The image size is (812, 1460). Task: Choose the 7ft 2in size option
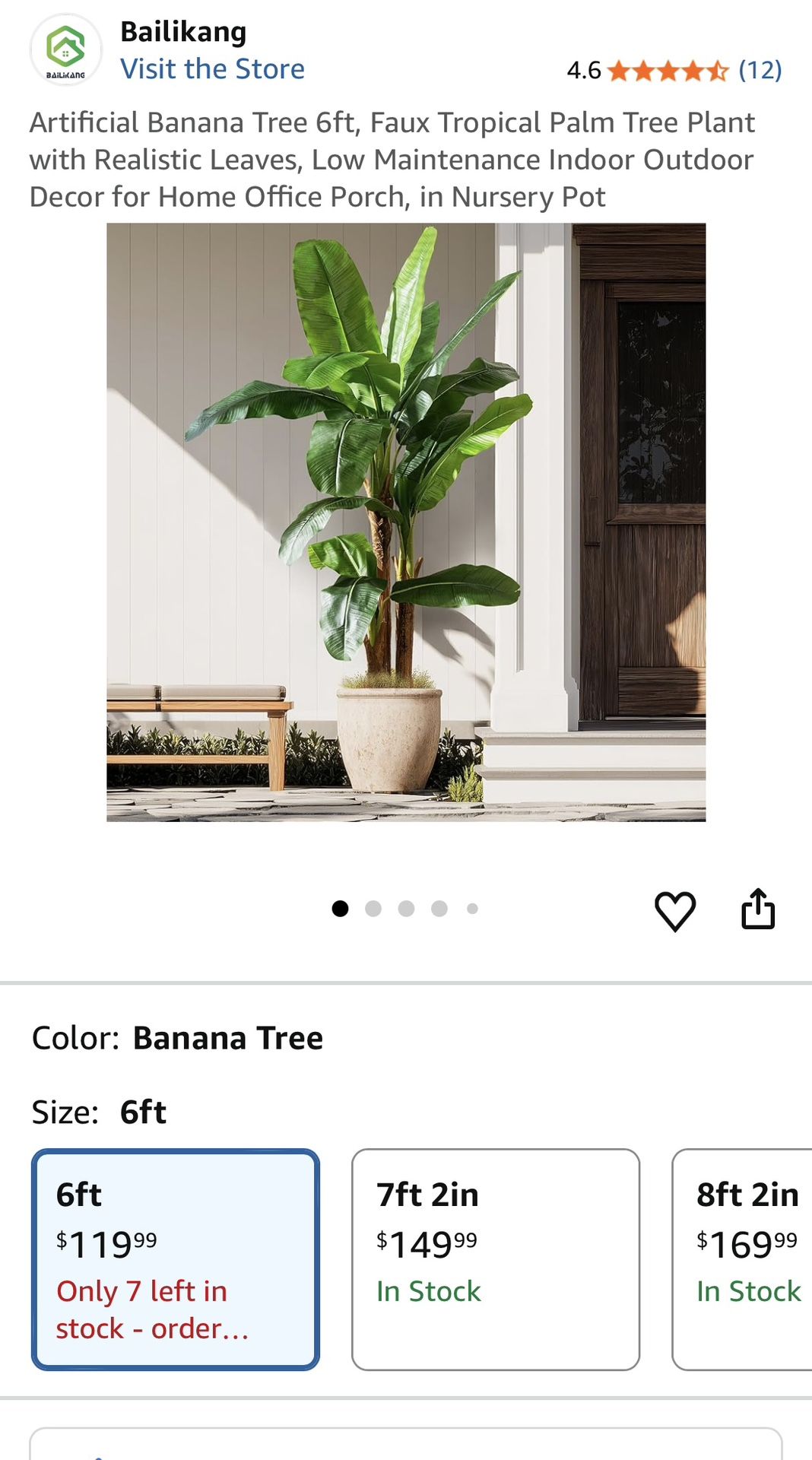click(x=495, y=1259)
